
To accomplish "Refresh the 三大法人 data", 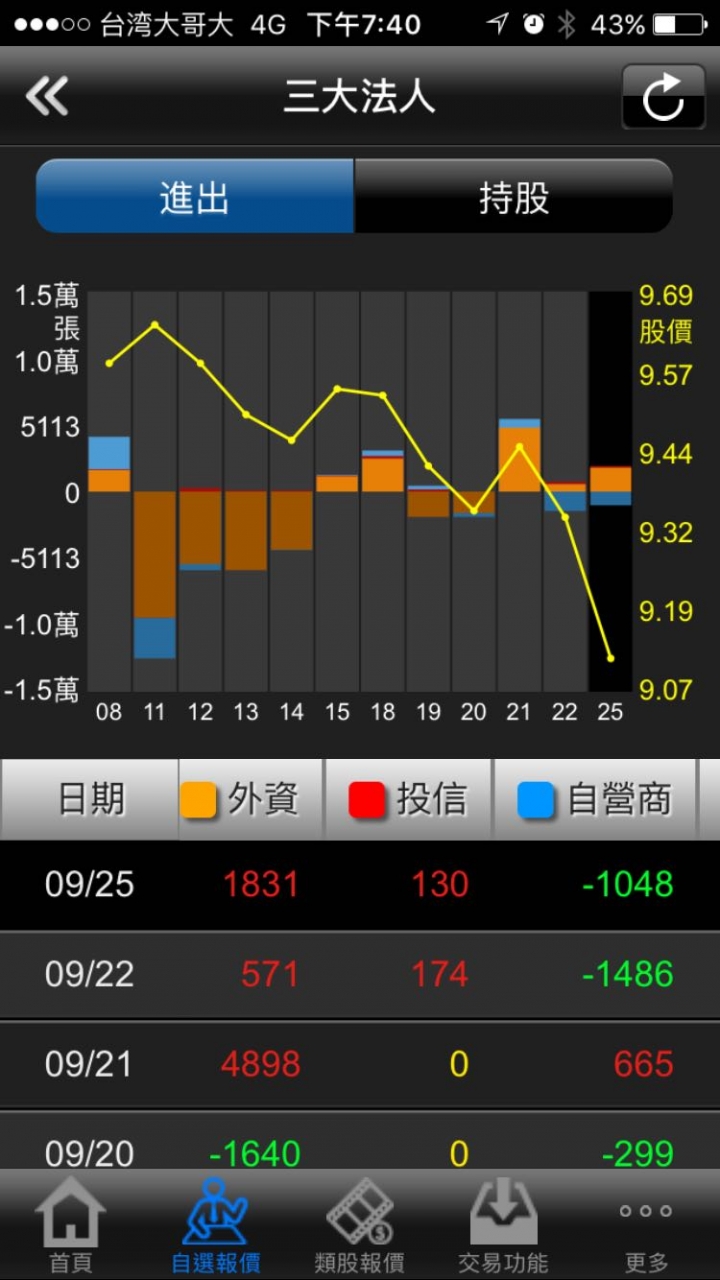I will (x=663, y=97).
